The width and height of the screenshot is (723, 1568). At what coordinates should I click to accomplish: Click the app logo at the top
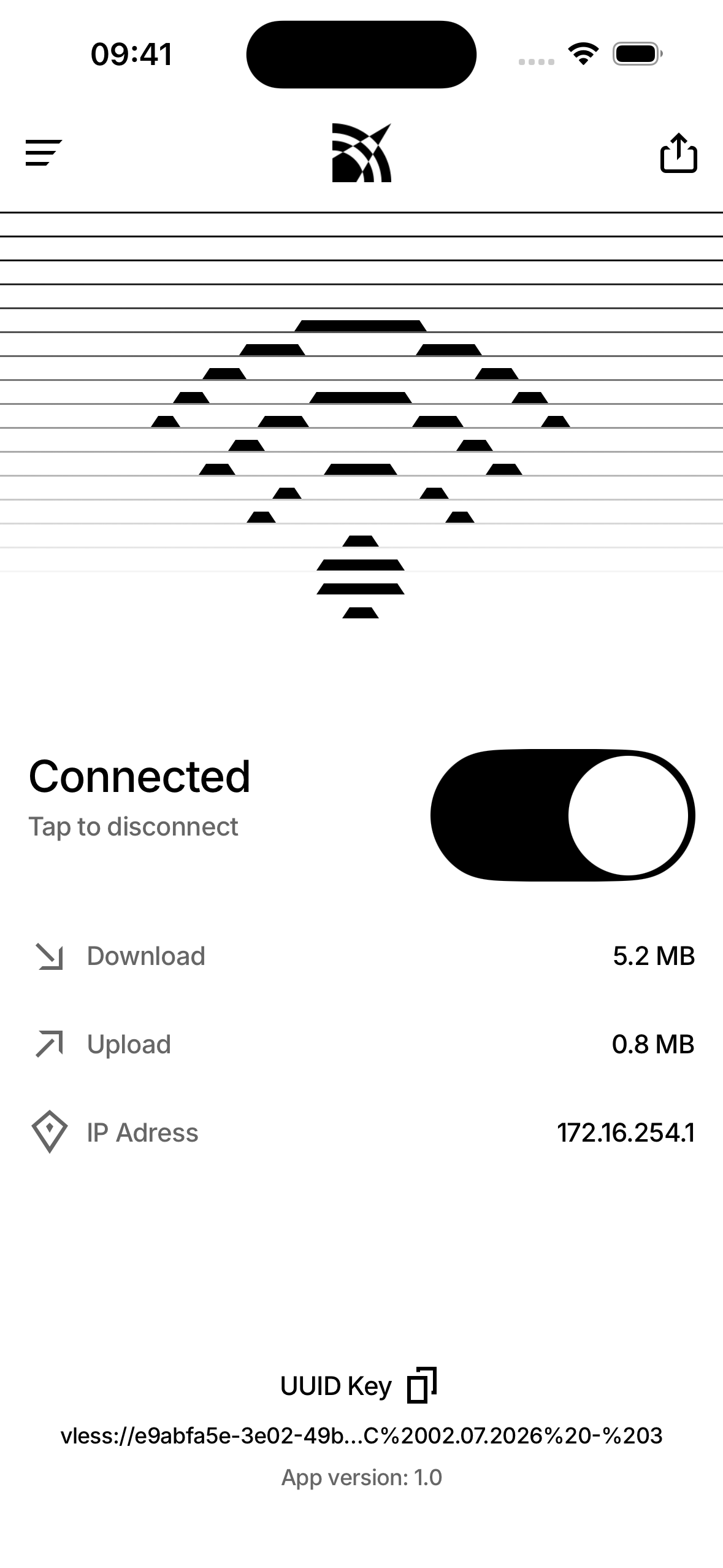point(361,154)
